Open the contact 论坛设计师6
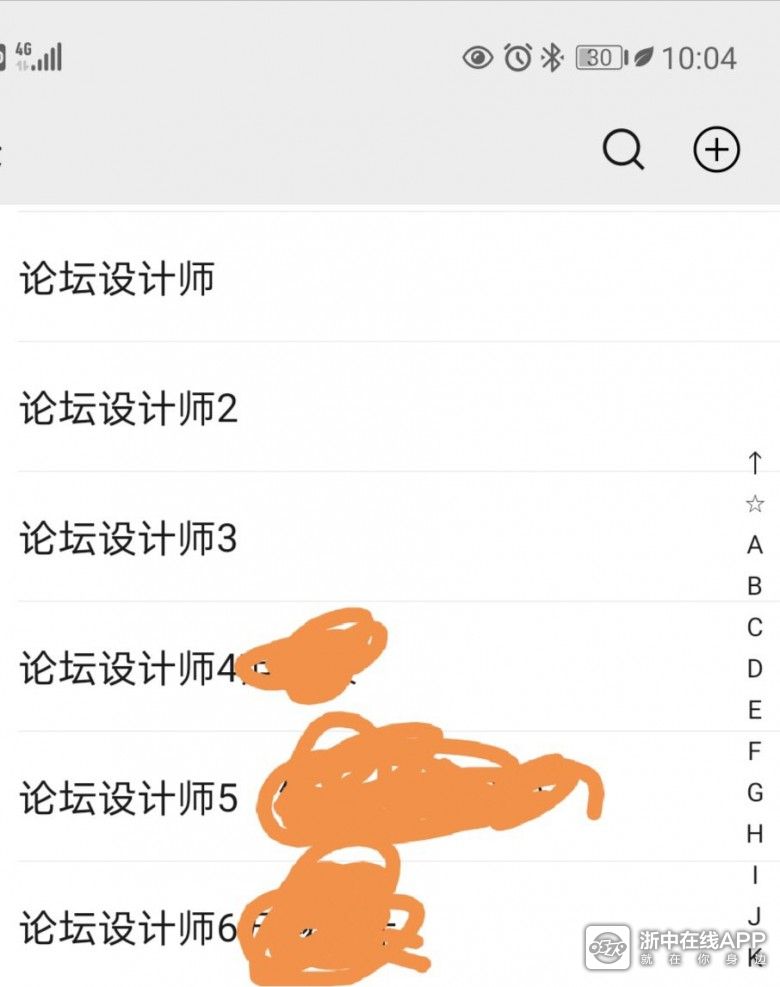The height and width of the screenshot is (987, 780). [128, 927]
